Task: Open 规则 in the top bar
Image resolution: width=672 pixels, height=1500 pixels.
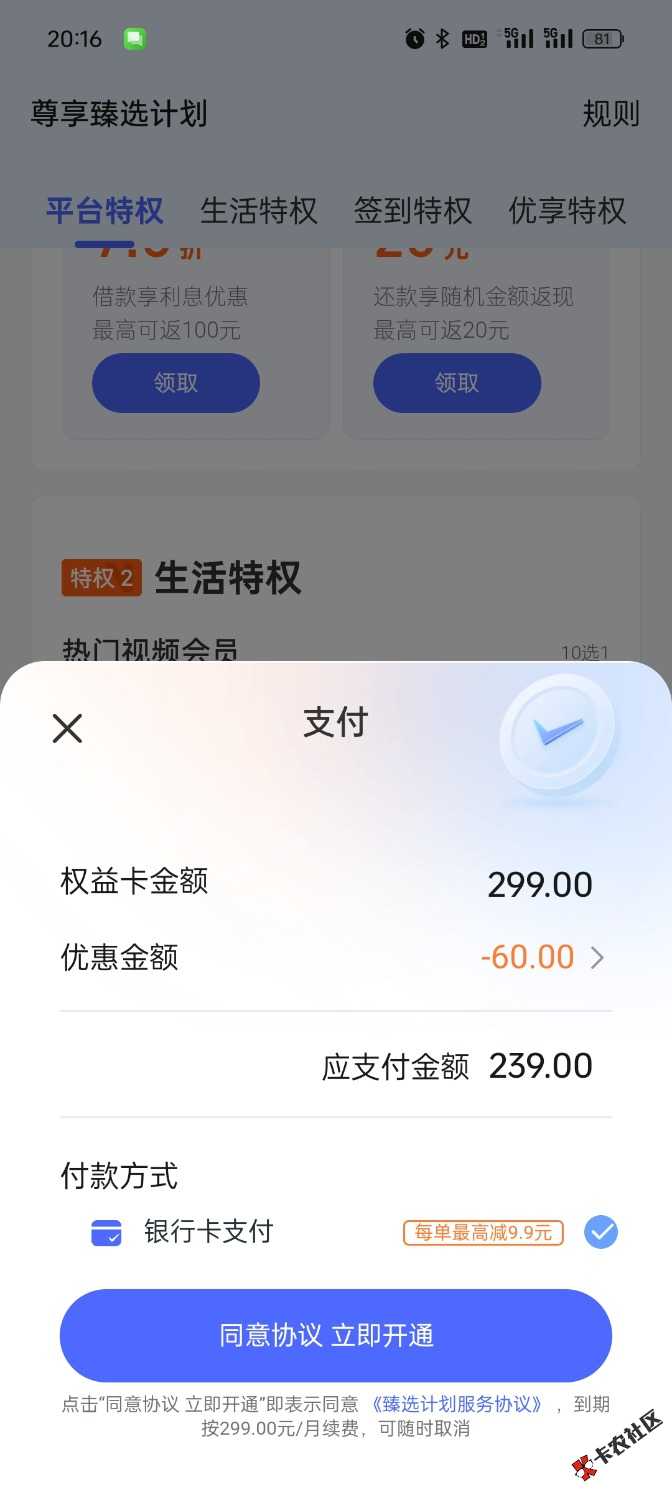Action: point(610,114)
